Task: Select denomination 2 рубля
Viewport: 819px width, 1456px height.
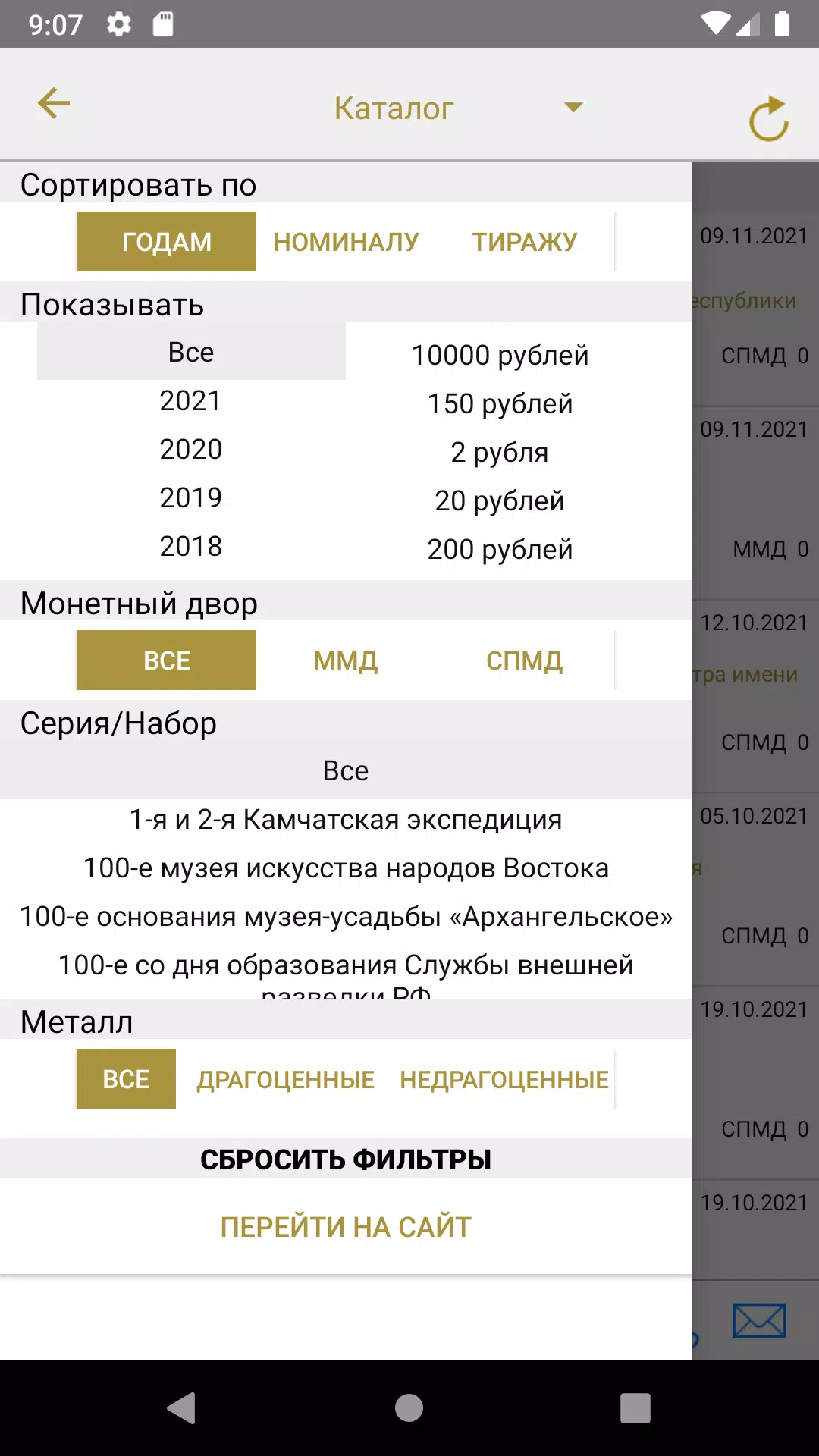Action: click(x=500, y=452)
